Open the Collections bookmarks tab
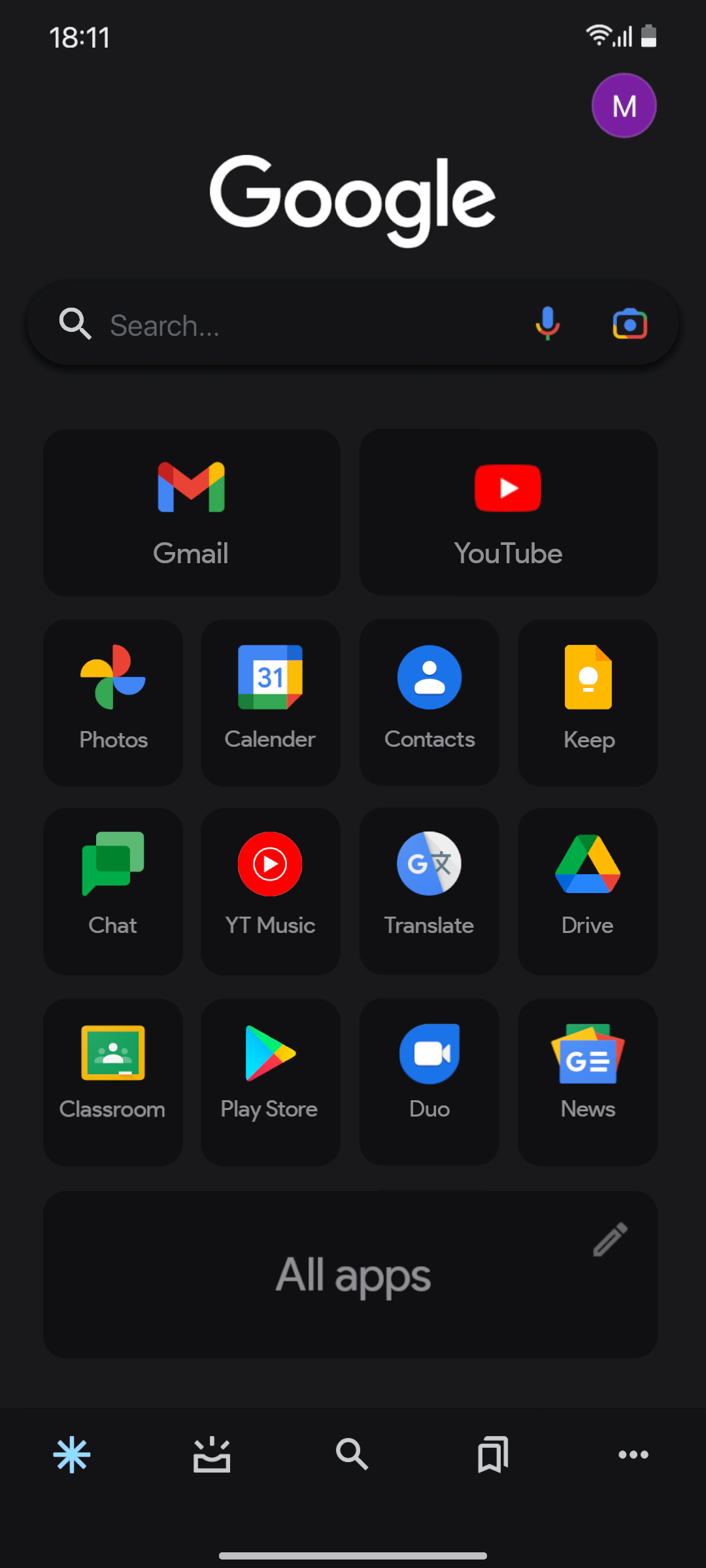Viewport: 706px width, 1568px height. [492, 1454]
